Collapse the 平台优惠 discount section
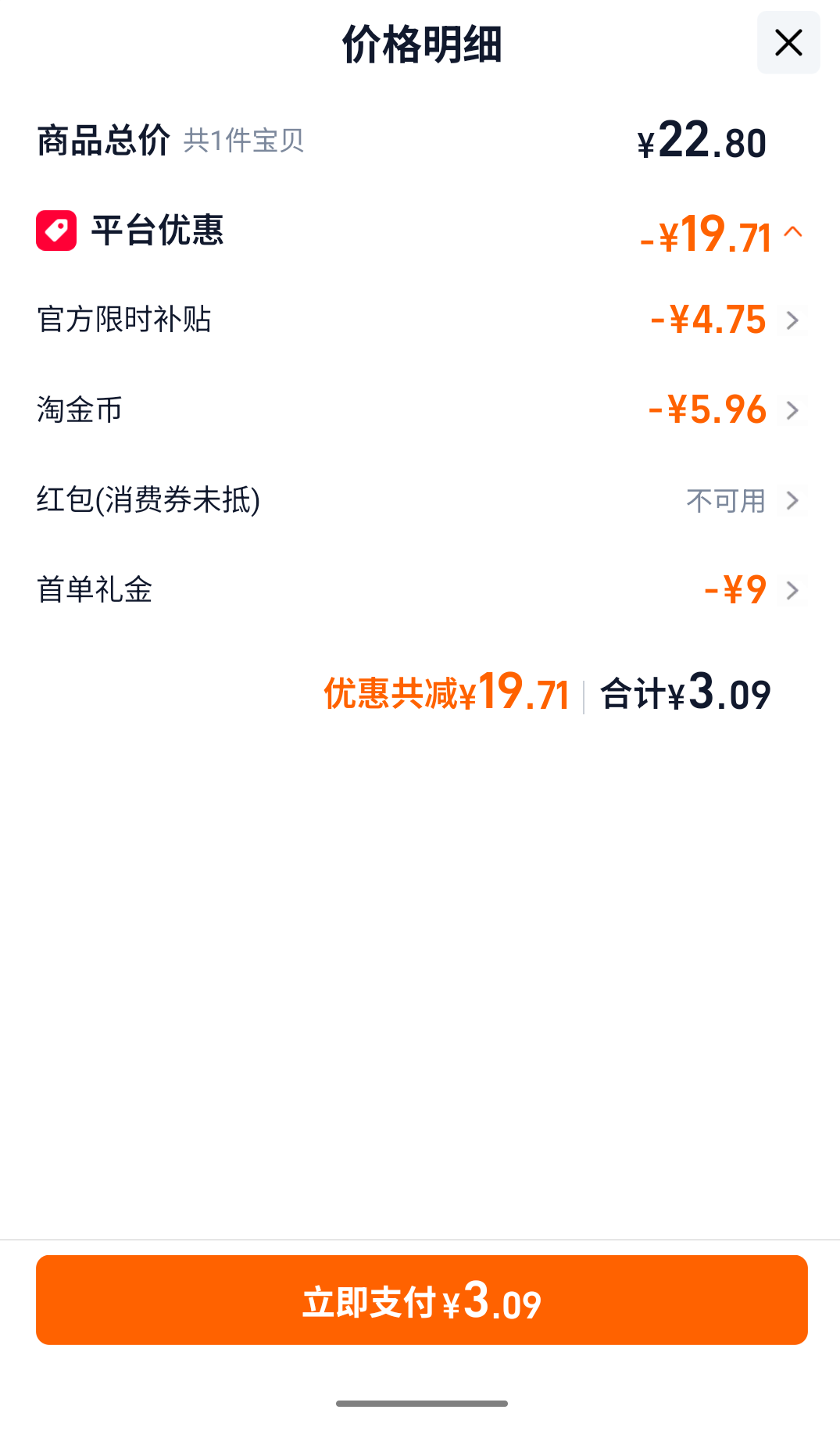 click(795, 233)
